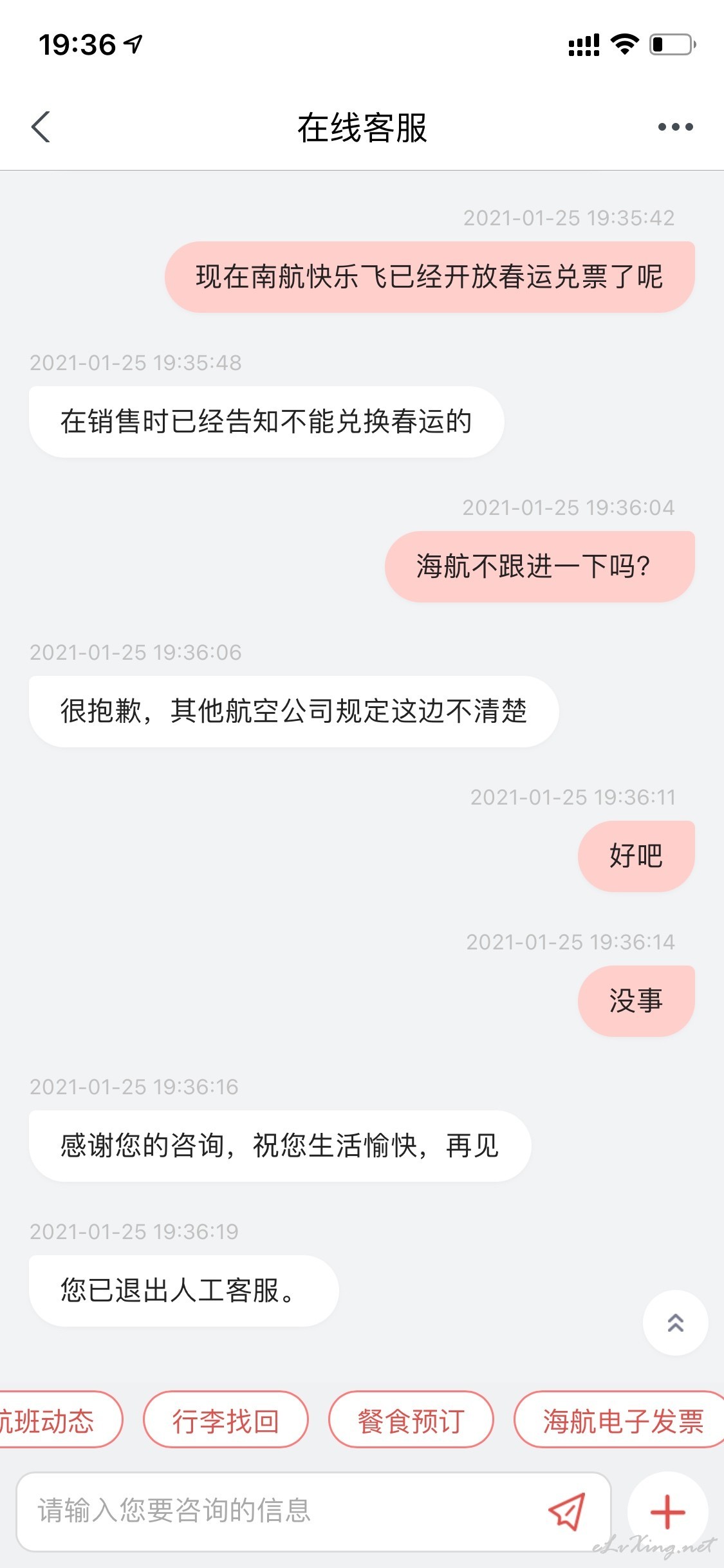The height and width of the screenshot is (1568, 724).
Task: Open the 餐食预订 shortcut
Action: coord(411,1419)
